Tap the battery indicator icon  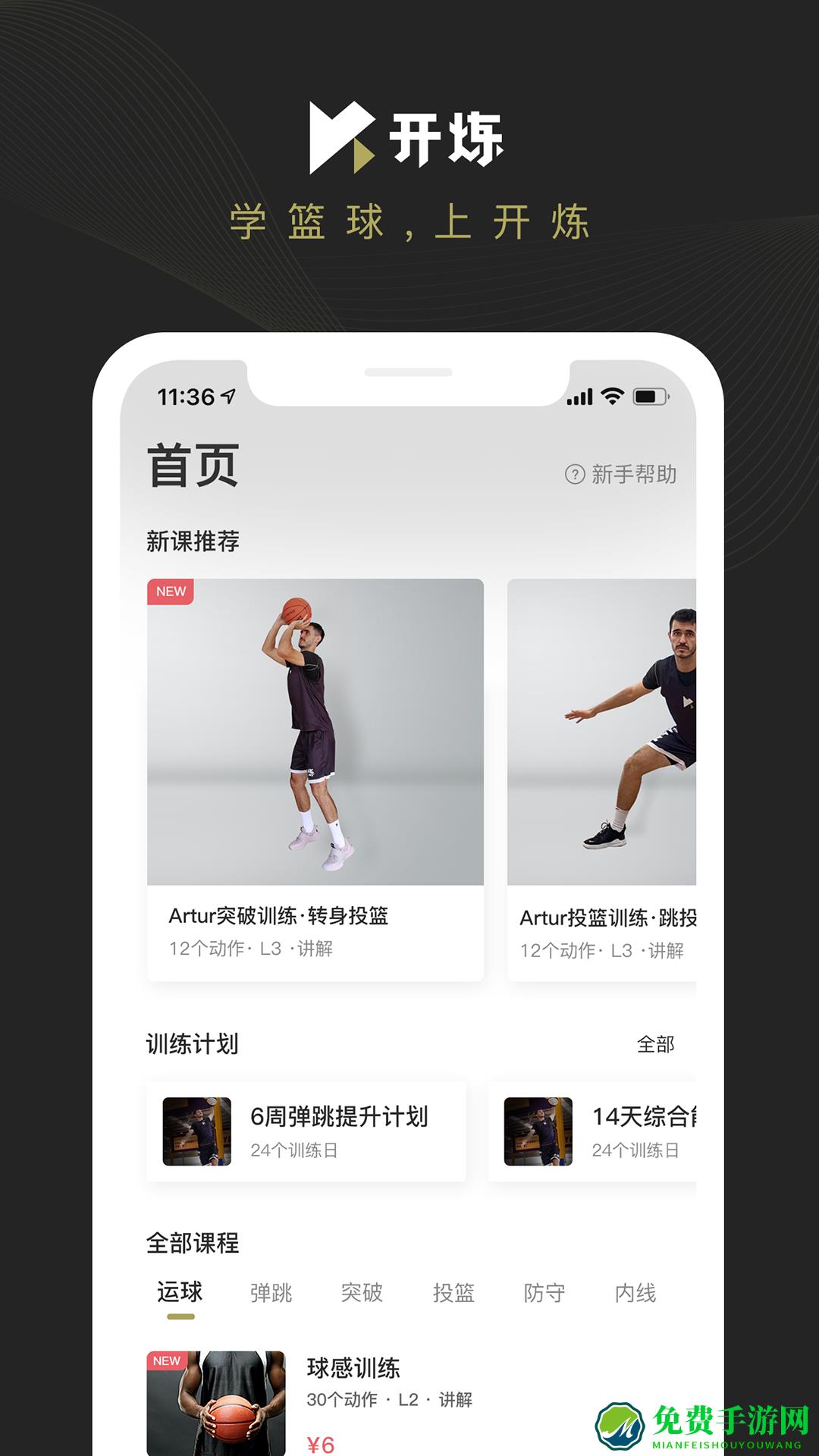[x=649, y=396]
